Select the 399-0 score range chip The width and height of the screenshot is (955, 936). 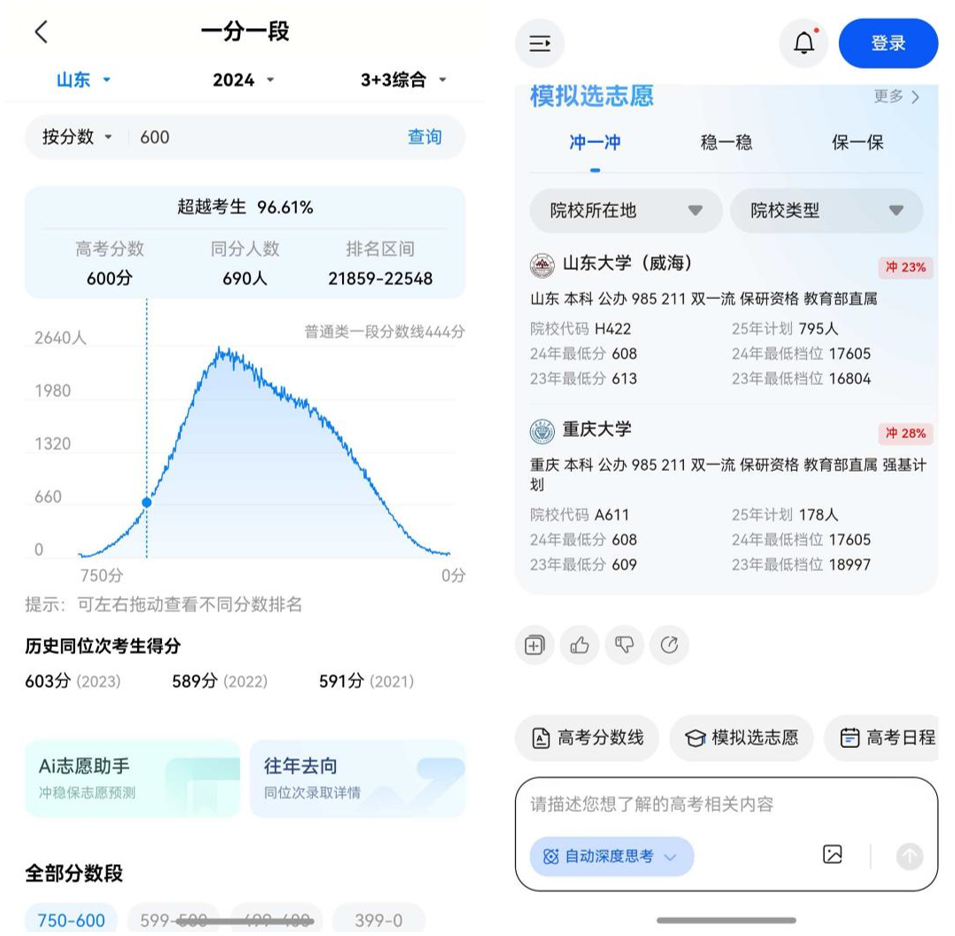379,920
